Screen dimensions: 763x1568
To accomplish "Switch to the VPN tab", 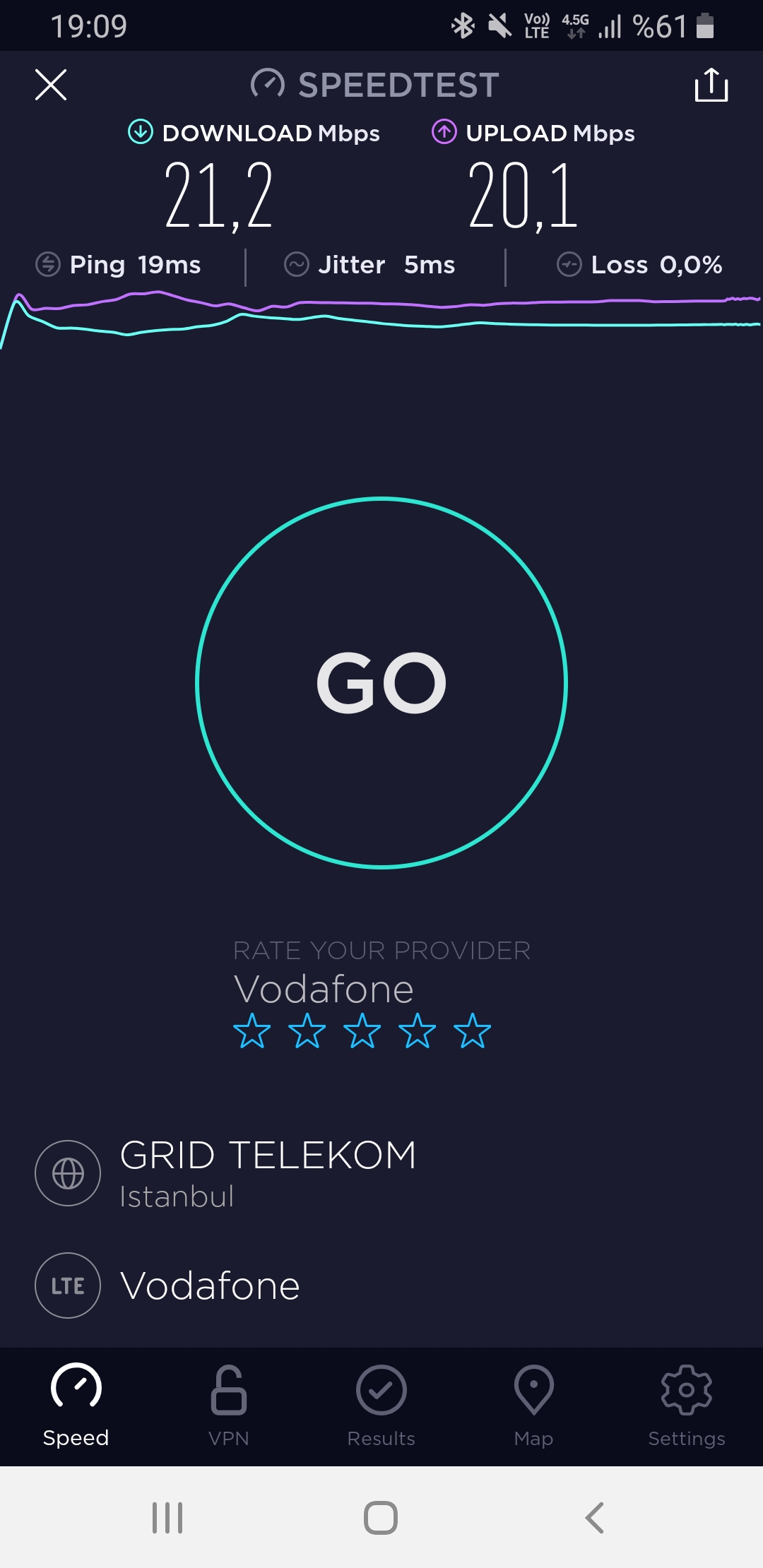I will click(229, 1406).
